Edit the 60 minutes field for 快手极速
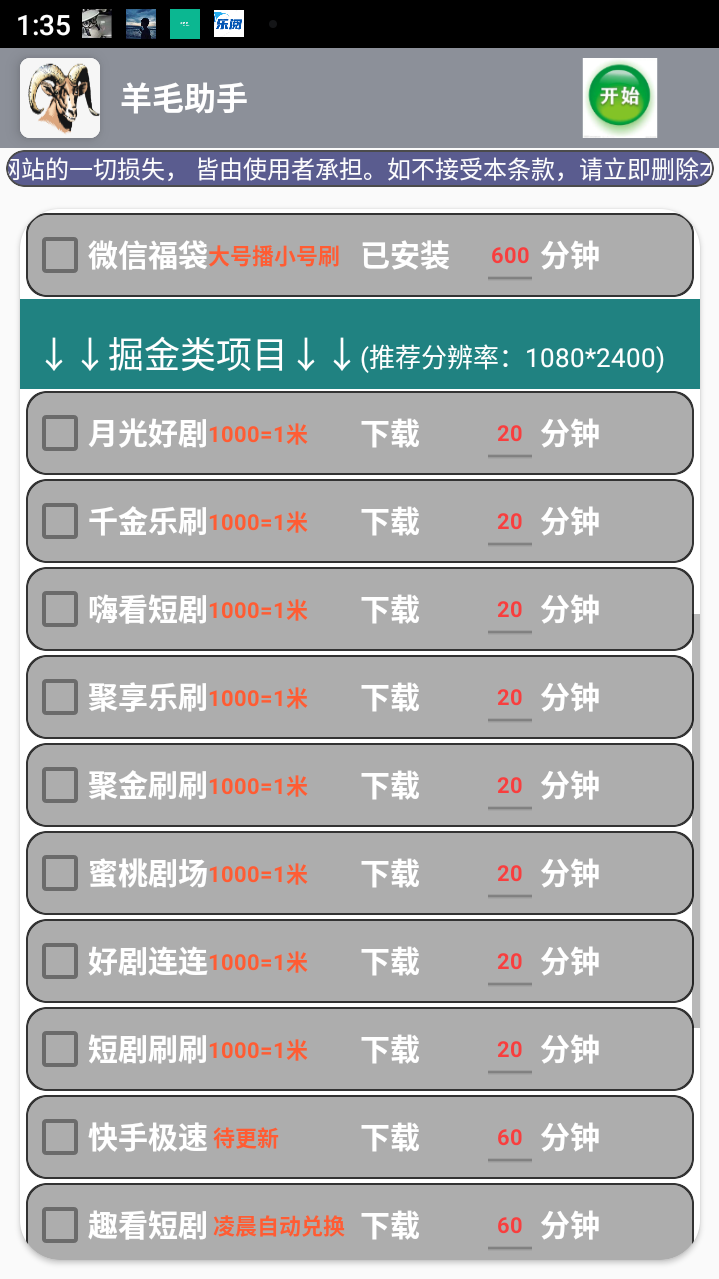This screenshot has height=1279, width=719. click(x=510, y=1138)
